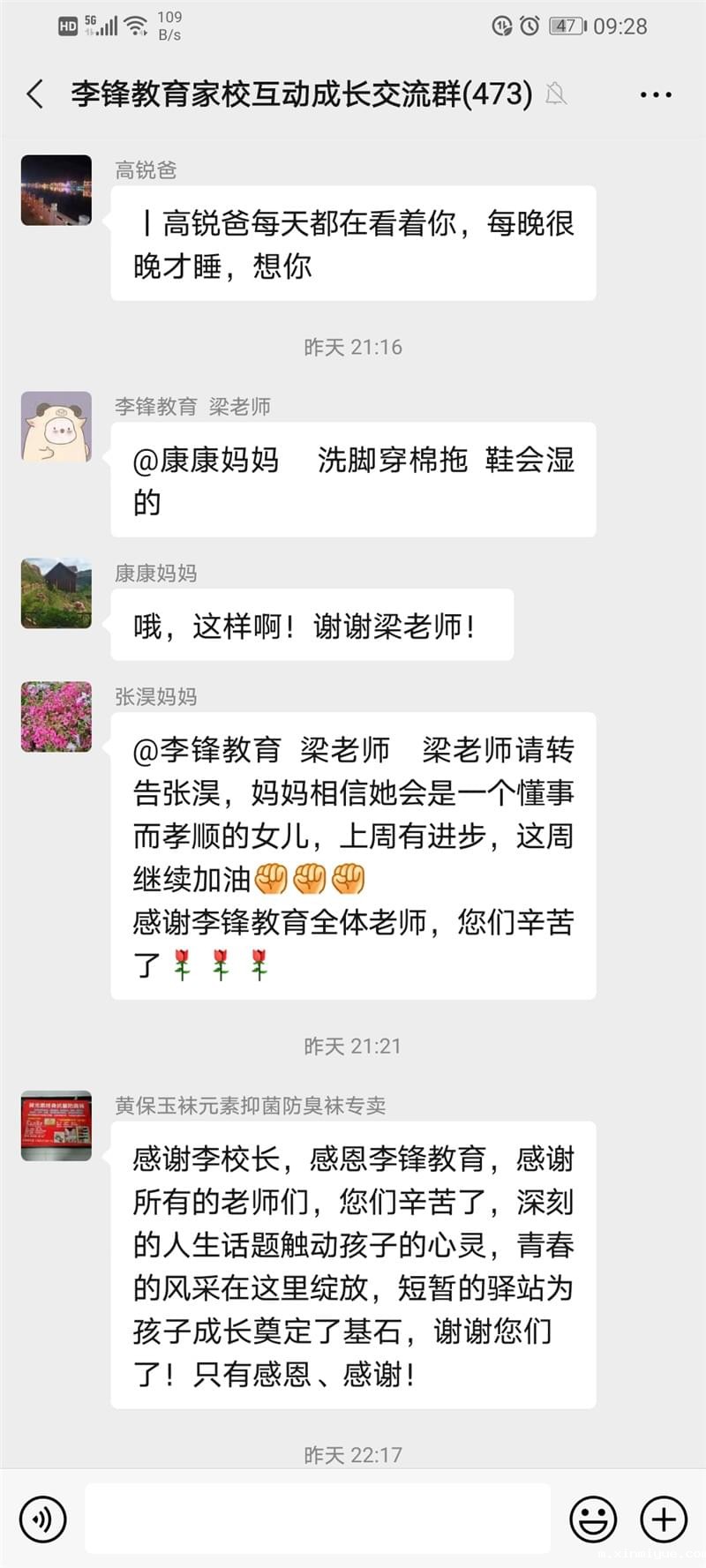Tap the alarm clock status bar icon
The image size is (706, 1568).
528,26
